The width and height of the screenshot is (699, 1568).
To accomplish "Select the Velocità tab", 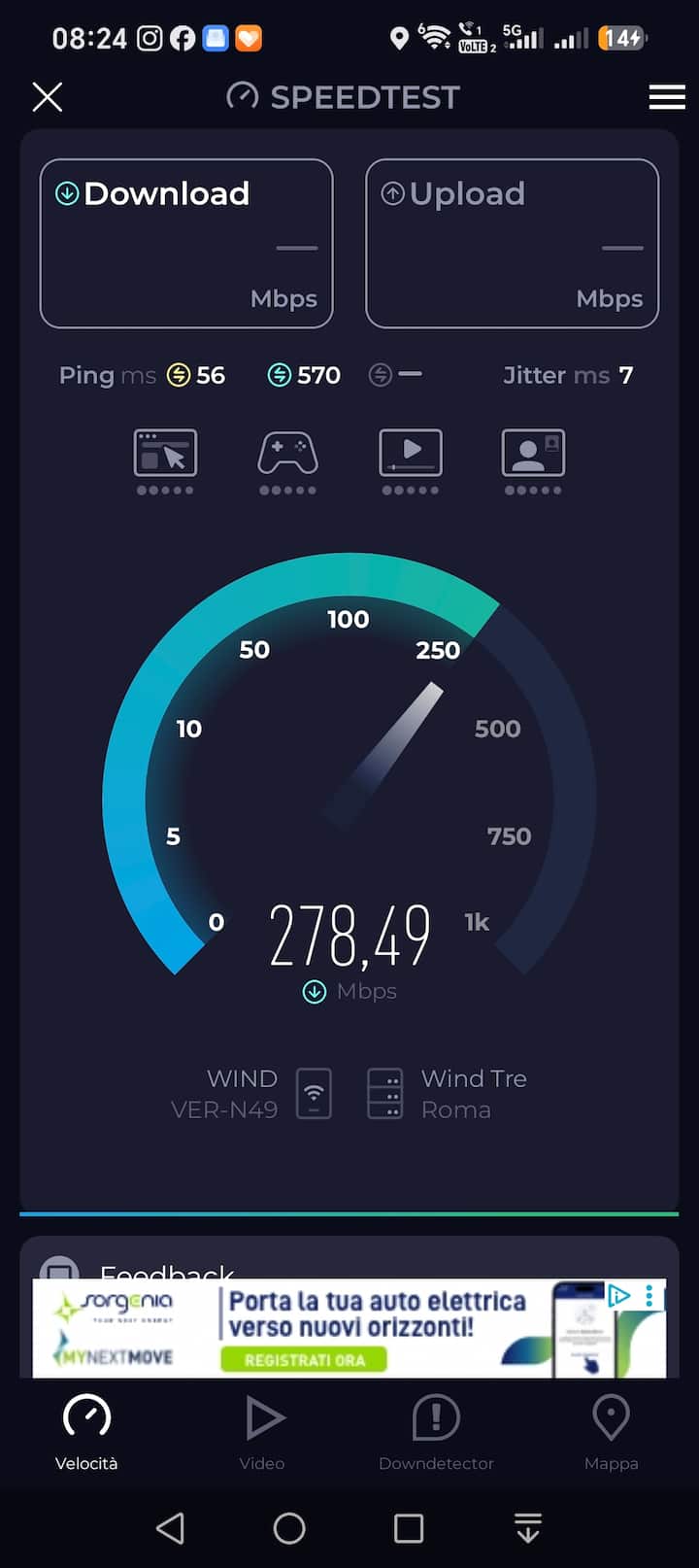I will point(86,1433).
